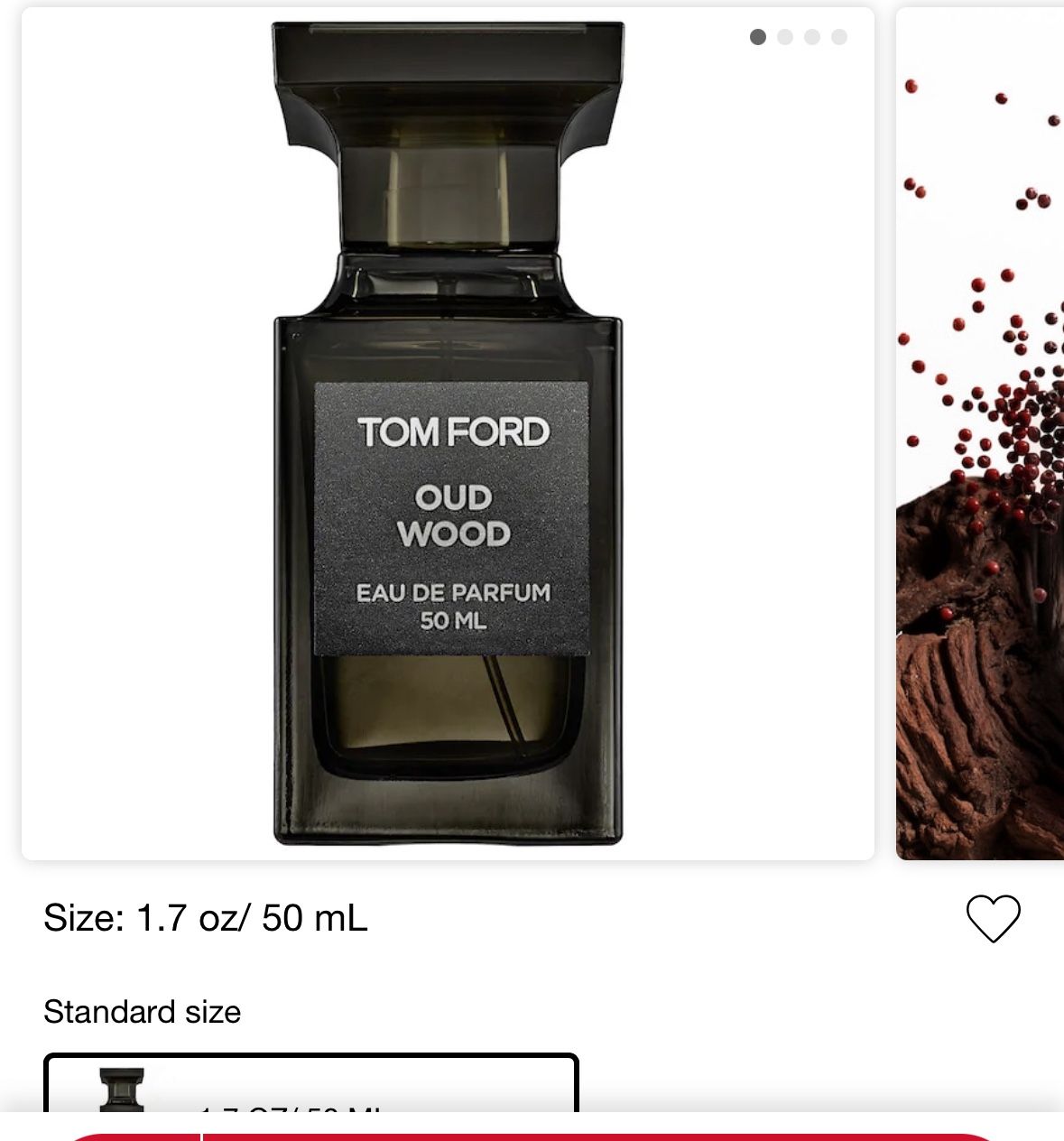View the second product photo with red peppercorns
This screenshot has width=1064, height=1141.
click(x=980, y=433)
